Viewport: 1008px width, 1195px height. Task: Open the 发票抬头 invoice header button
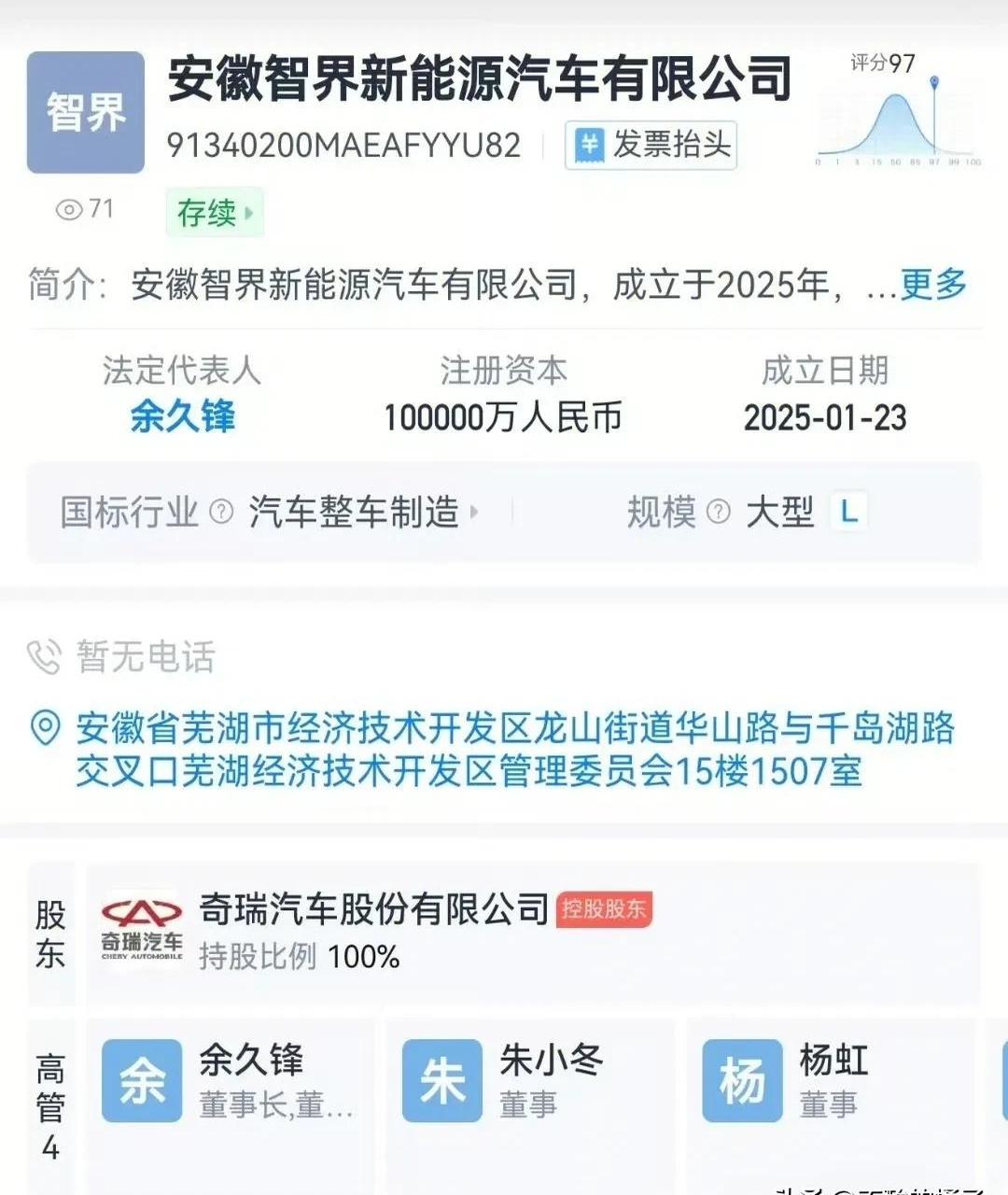(651, 146)
